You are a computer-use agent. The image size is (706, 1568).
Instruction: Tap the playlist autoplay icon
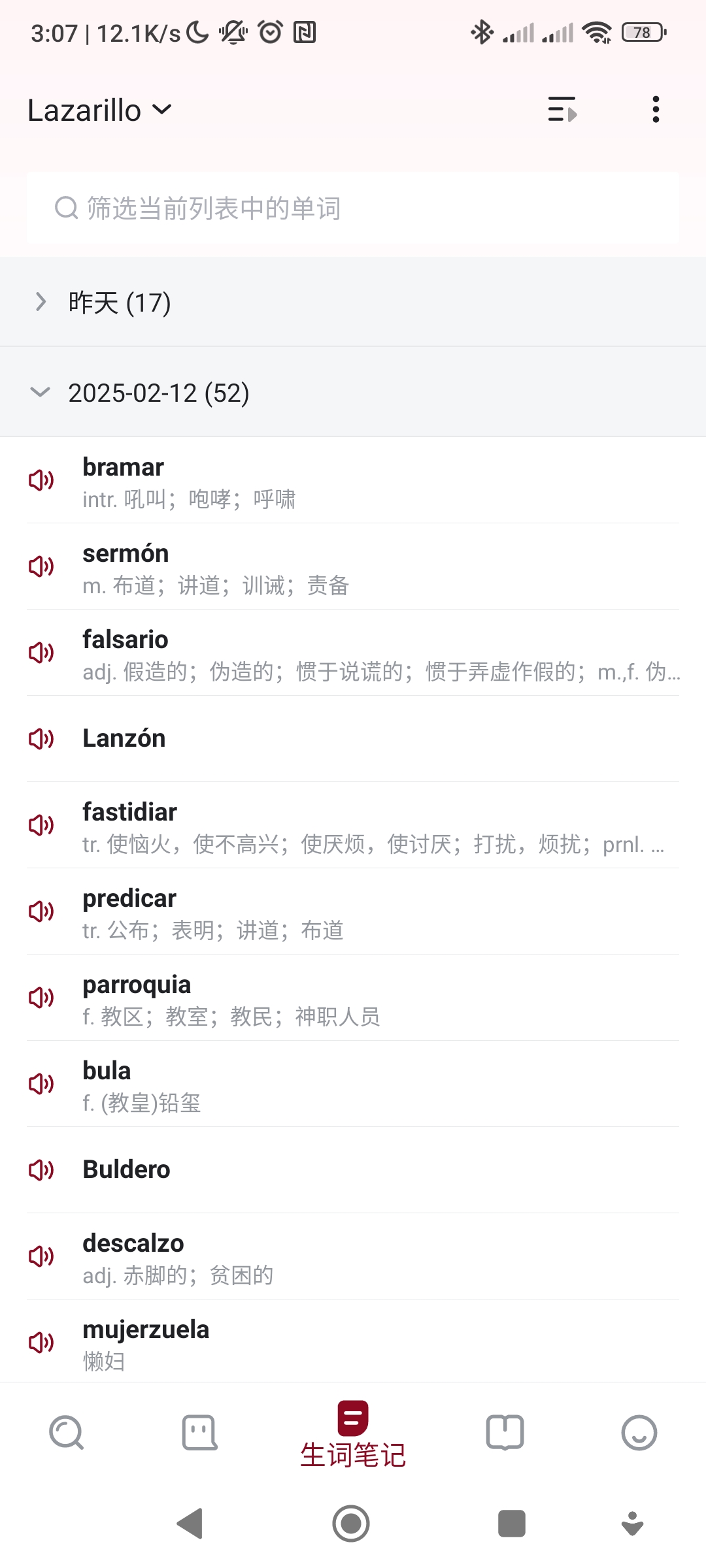[562, 109]
